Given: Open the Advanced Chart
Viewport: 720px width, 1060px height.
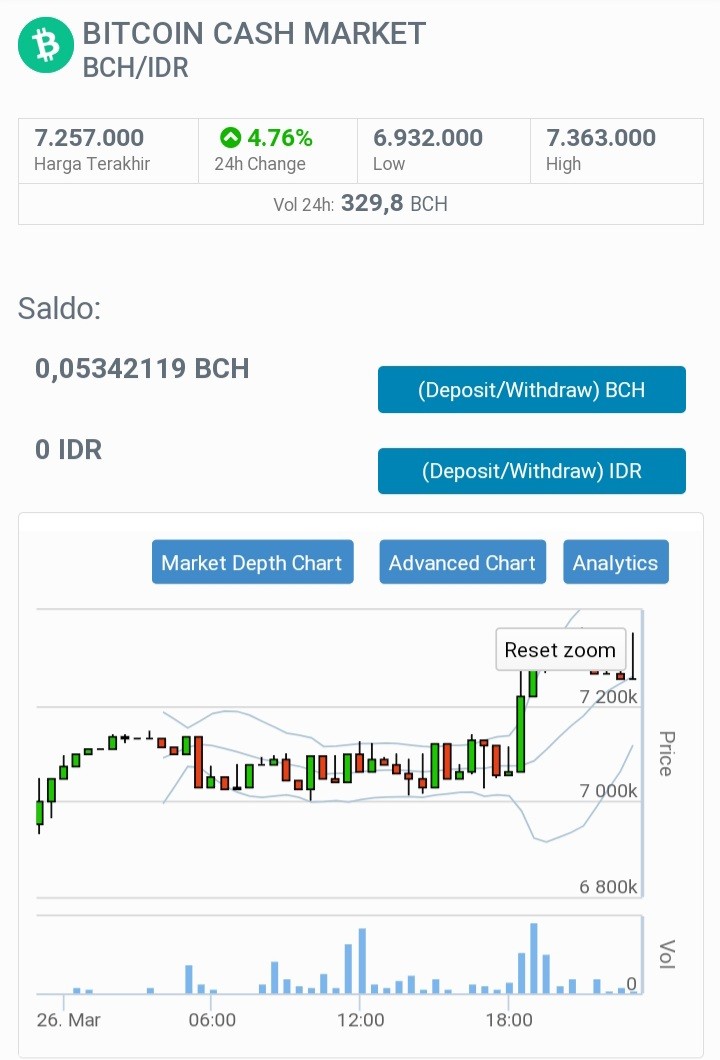Looking at the screenshot, I should 462,562.
